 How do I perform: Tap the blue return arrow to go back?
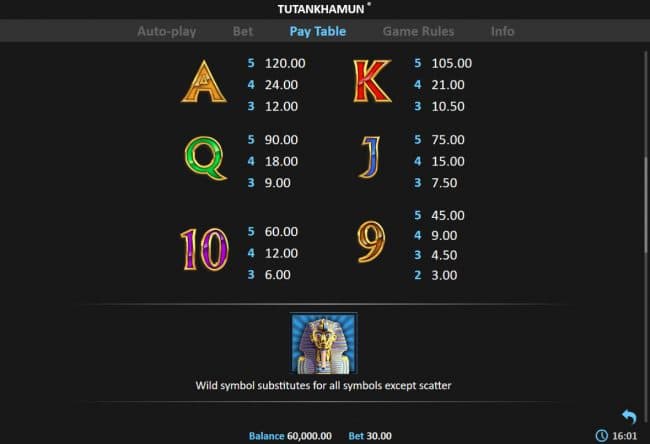(629, 416)
